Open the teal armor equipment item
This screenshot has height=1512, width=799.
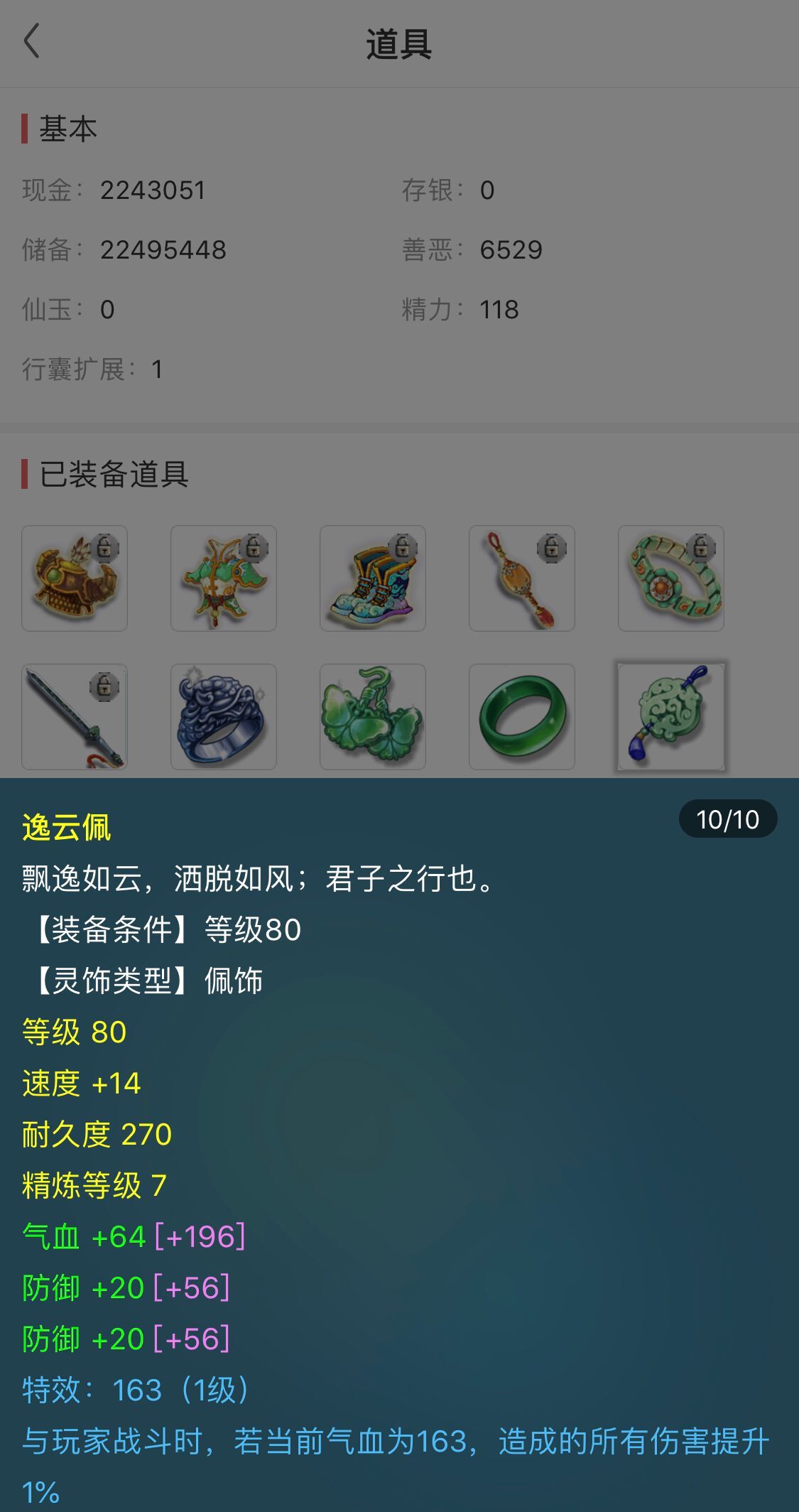[224, 578]
